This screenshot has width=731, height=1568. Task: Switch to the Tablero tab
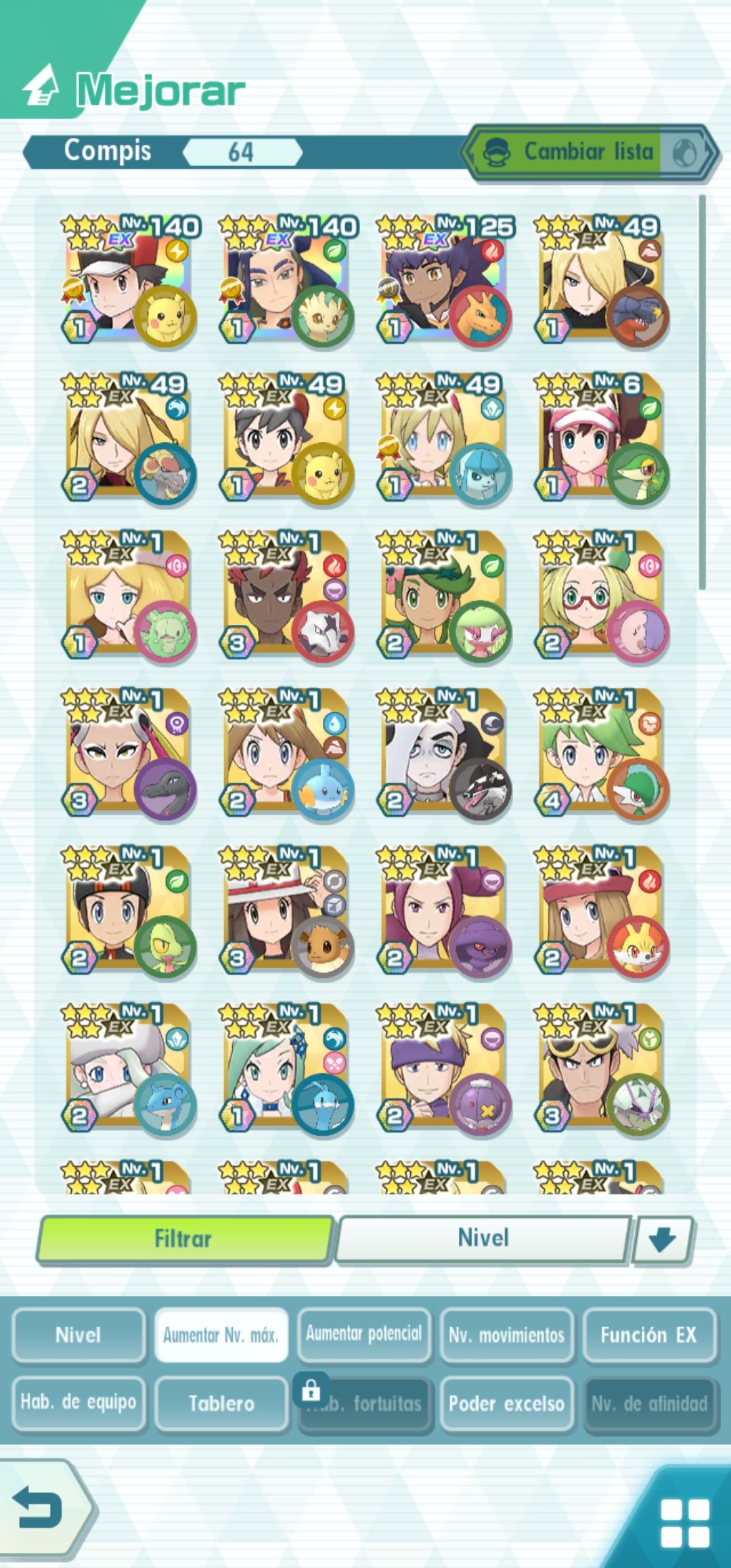[x=221, y=1403]
